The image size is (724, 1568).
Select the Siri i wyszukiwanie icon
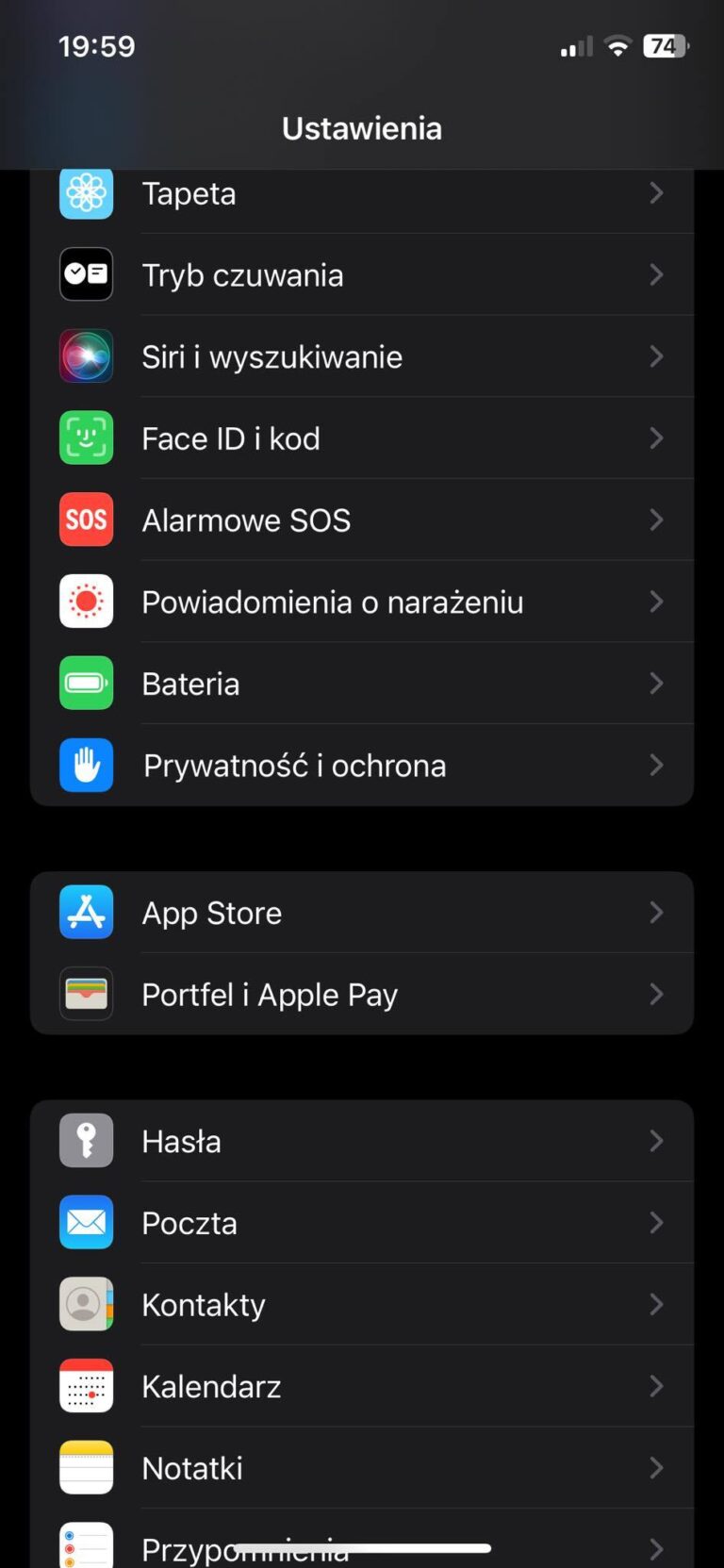tap(86, 355)
